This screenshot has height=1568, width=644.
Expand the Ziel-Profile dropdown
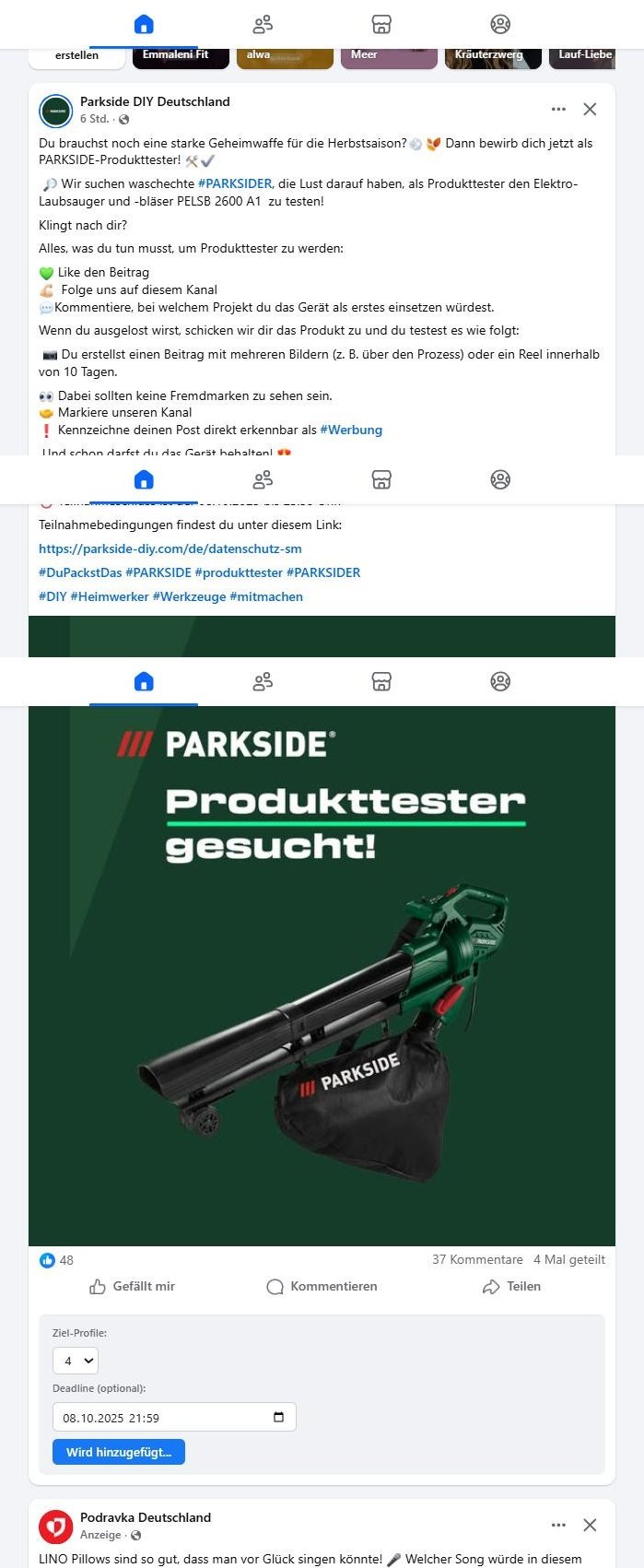click(76, 1361)
